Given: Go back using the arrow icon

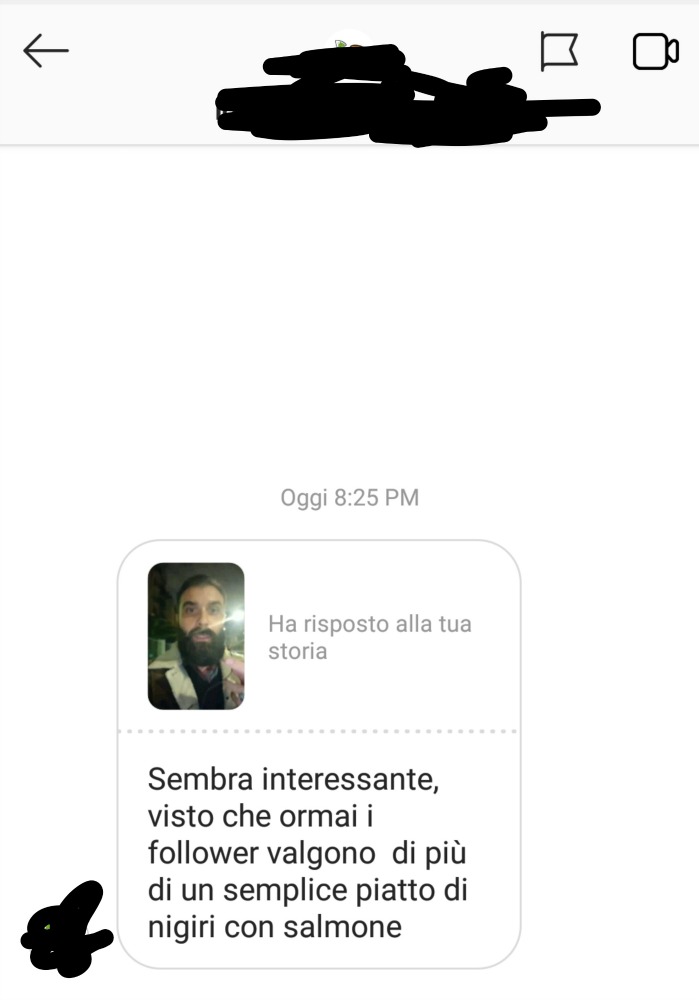Looking at the screenshot, I should (x=46, y=51).
